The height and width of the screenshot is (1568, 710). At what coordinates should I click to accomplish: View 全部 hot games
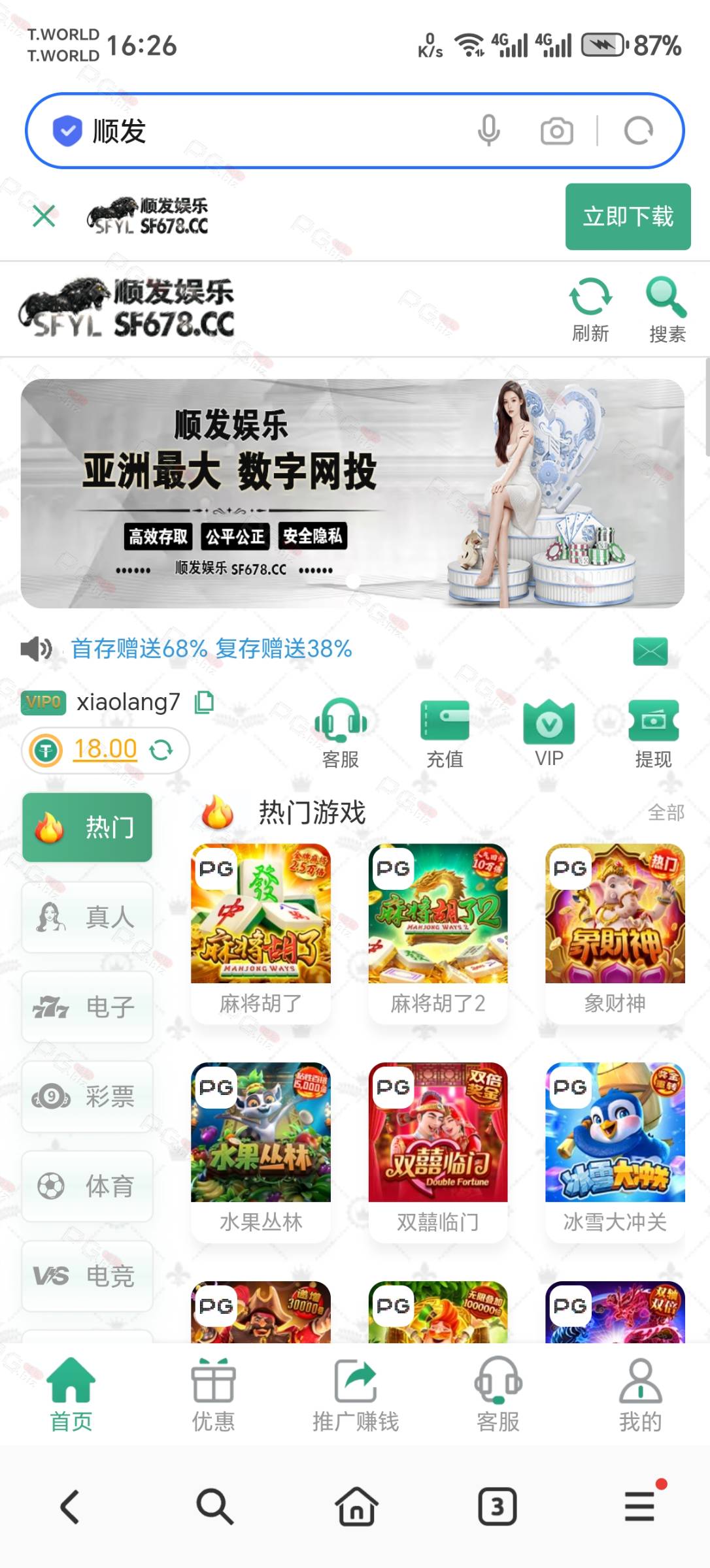coord(666,813)
